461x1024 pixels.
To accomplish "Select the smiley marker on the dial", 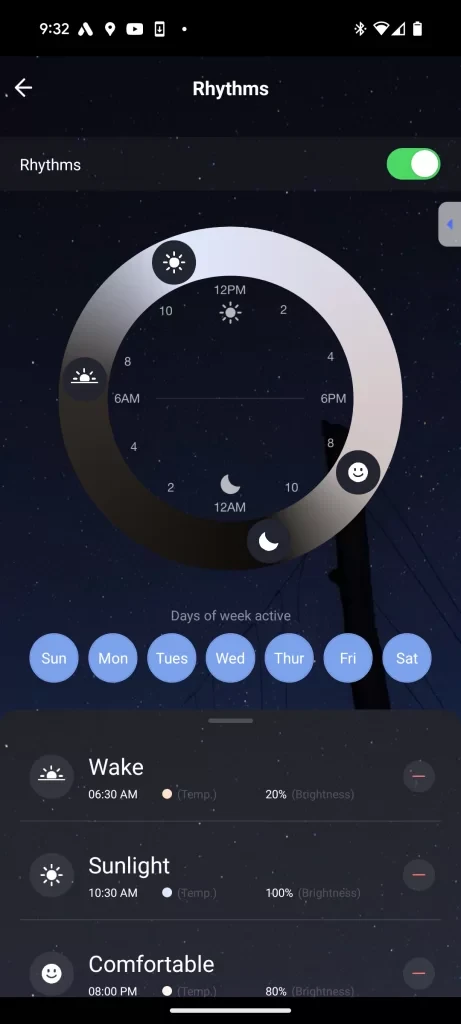I will click(x=358, y=472).
